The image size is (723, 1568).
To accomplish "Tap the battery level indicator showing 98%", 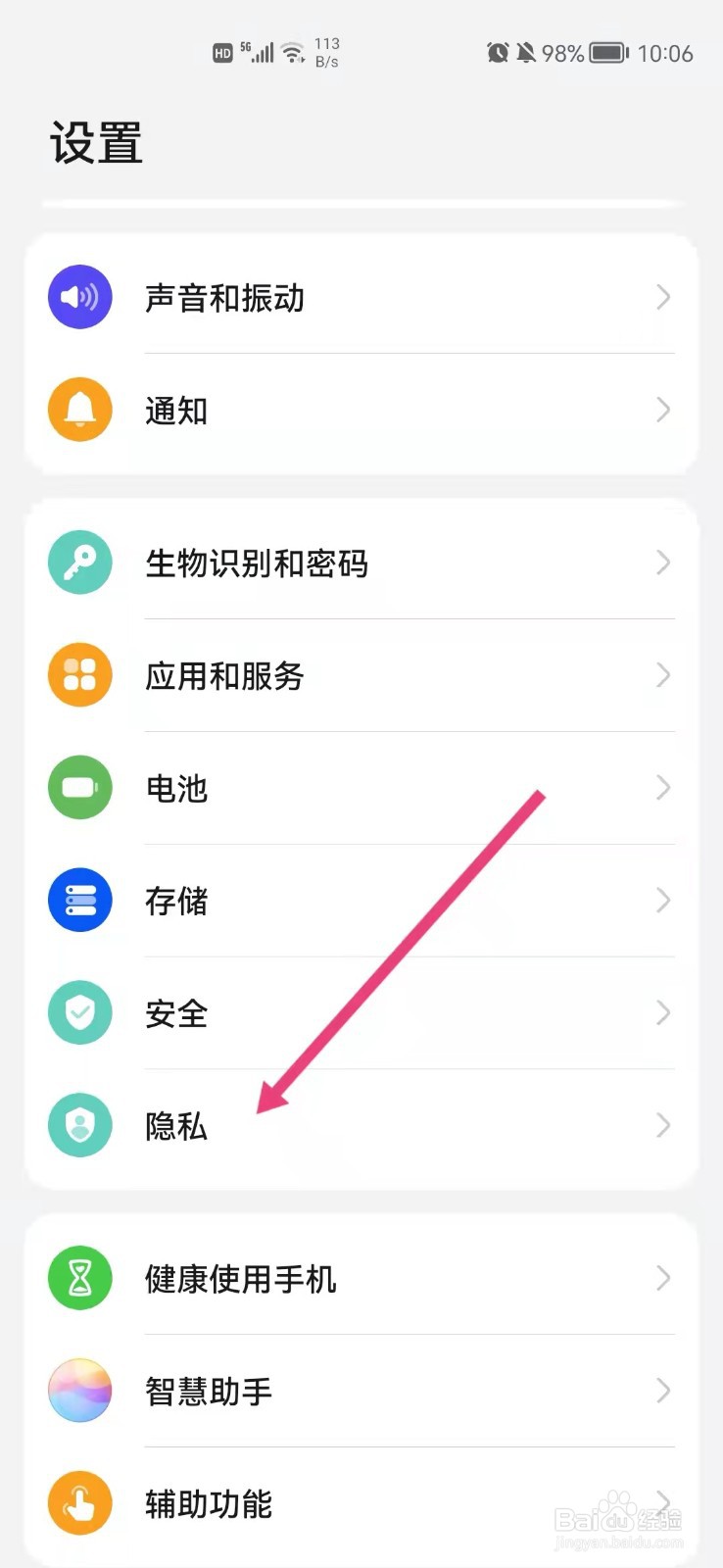I will coord(588,54).
